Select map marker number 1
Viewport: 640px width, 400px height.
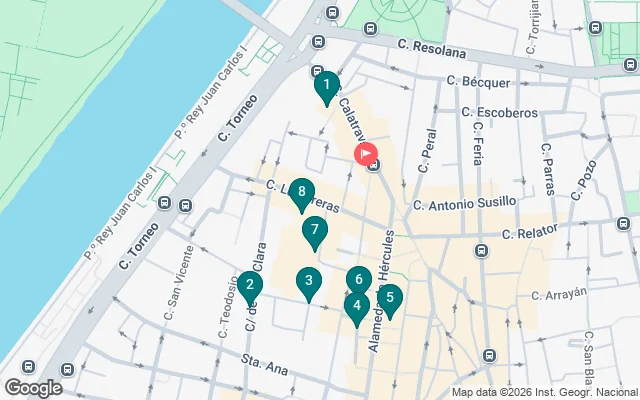(326, 87)
